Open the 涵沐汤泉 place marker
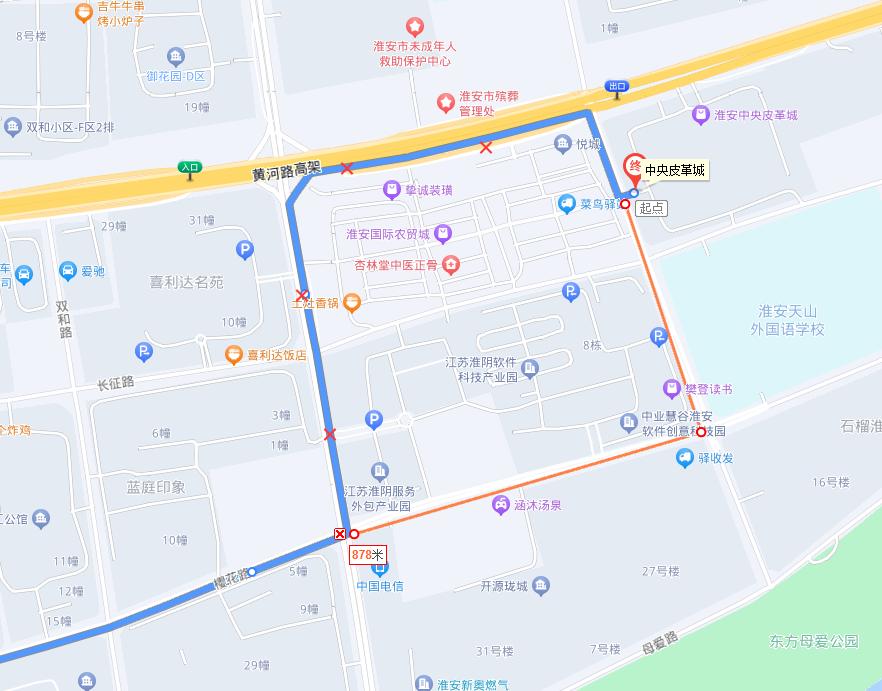This screenshot has height=691, width=882. coord(499,505)
